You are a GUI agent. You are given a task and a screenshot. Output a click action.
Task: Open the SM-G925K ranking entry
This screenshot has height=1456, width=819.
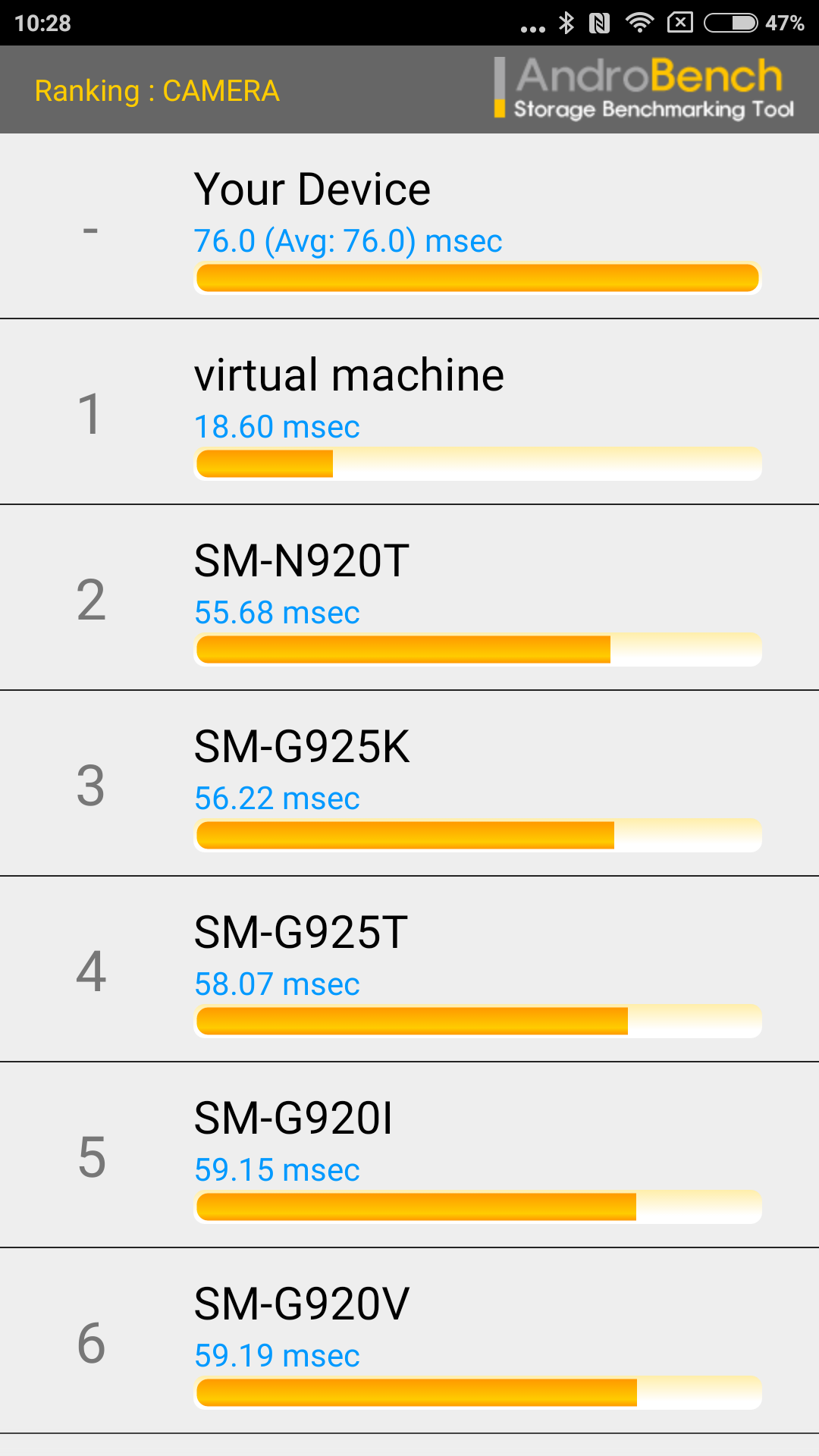[409, 784]
